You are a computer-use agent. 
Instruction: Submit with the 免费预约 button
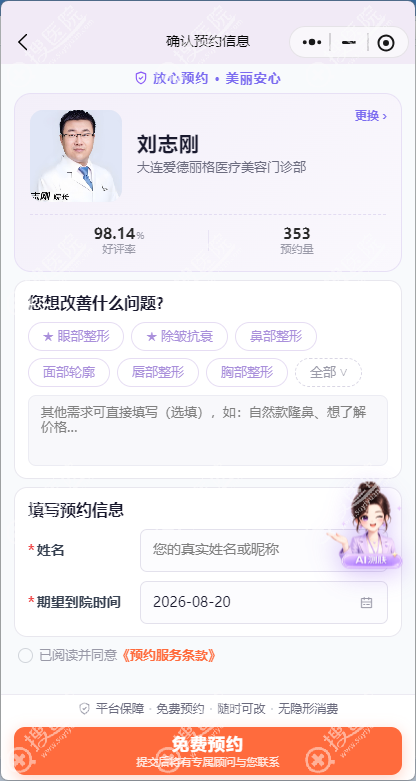tap(208, 751)
